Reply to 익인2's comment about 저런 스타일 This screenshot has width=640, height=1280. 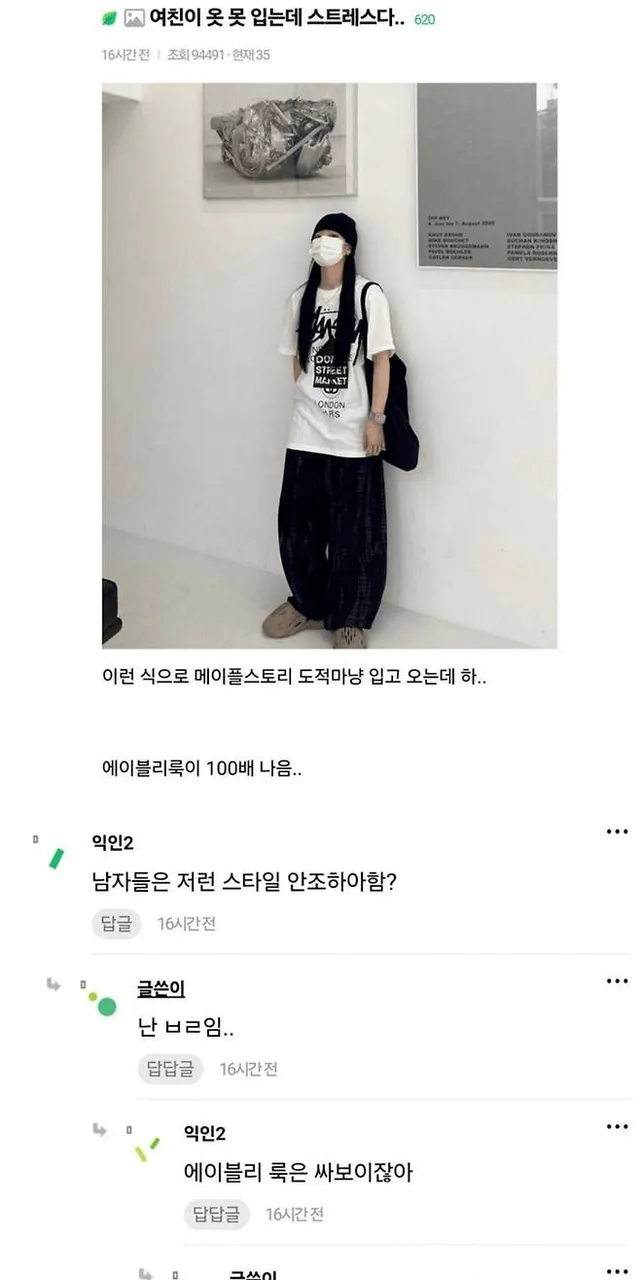click(116, 923)
